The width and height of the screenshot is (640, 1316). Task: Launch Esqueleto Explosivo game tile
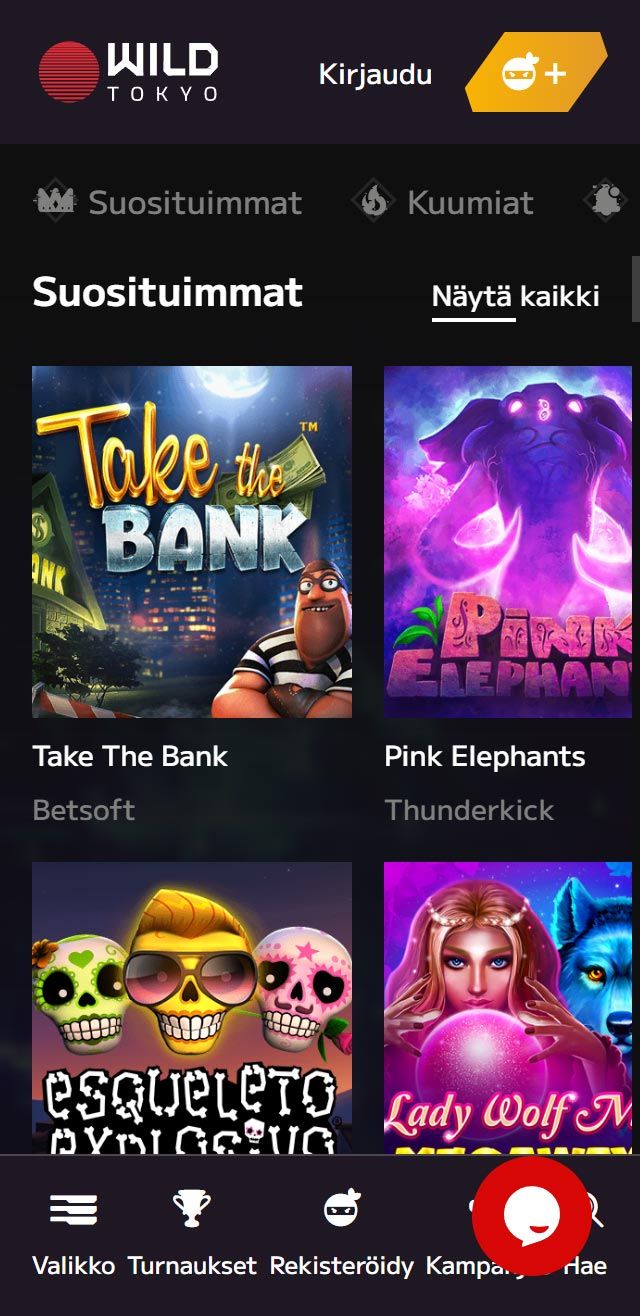[x=192, y=1006]
